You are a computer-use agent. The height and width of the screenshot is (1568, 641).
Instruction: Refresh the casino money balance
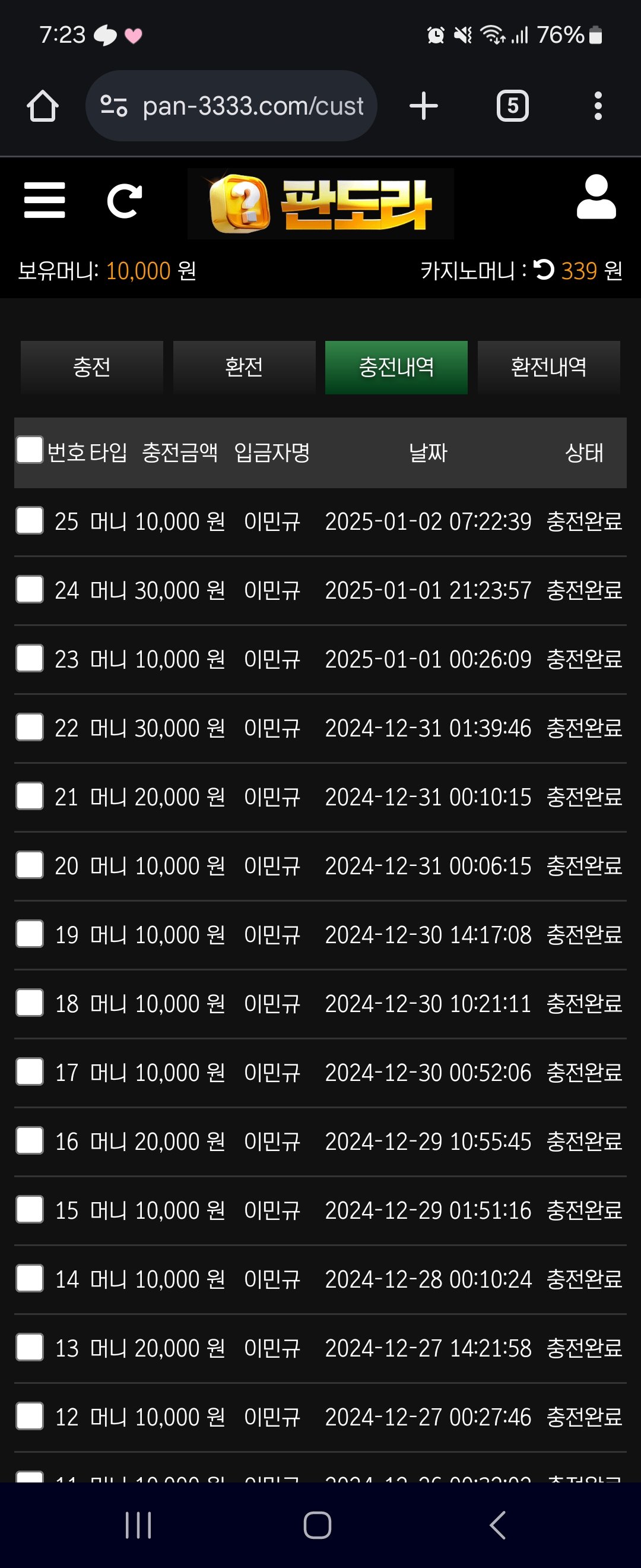coord(544,270)
